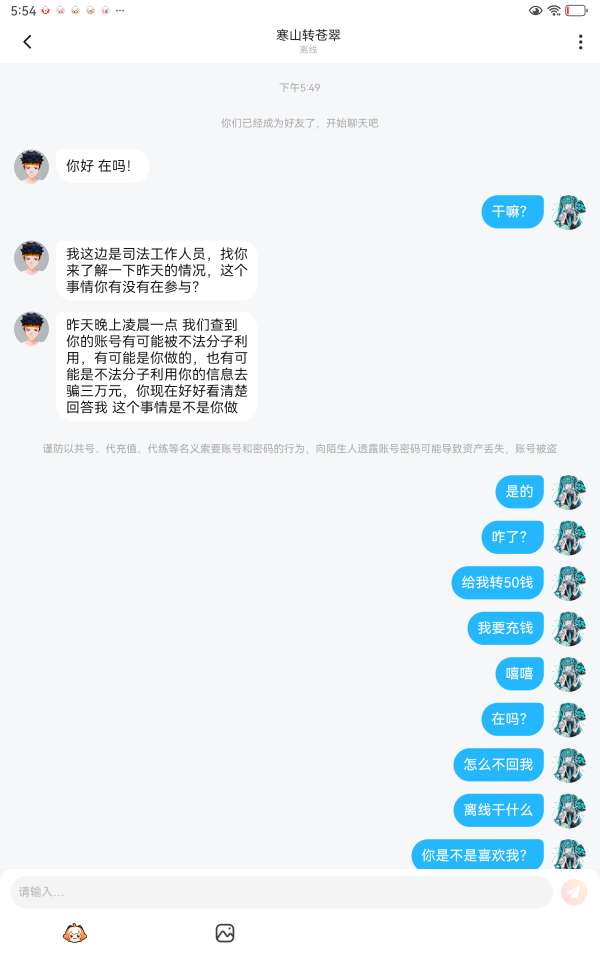The width and height of the screenshot is (600, 960).
Task: Tap the message input field
Action: pos(280,891)
